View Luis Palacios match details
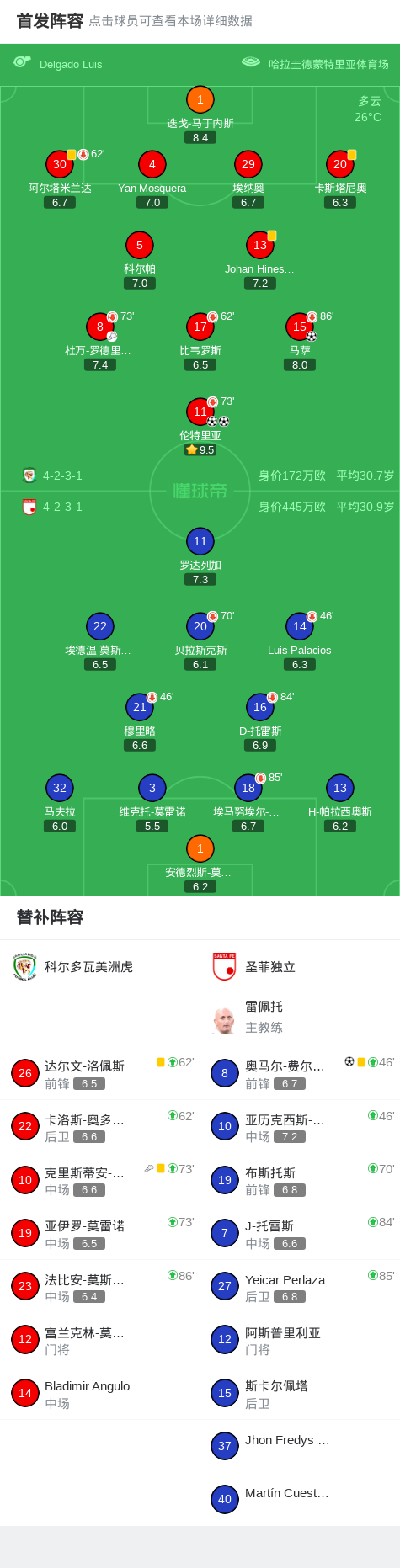This screenshot has width=400, height=1568. point(300,640)
